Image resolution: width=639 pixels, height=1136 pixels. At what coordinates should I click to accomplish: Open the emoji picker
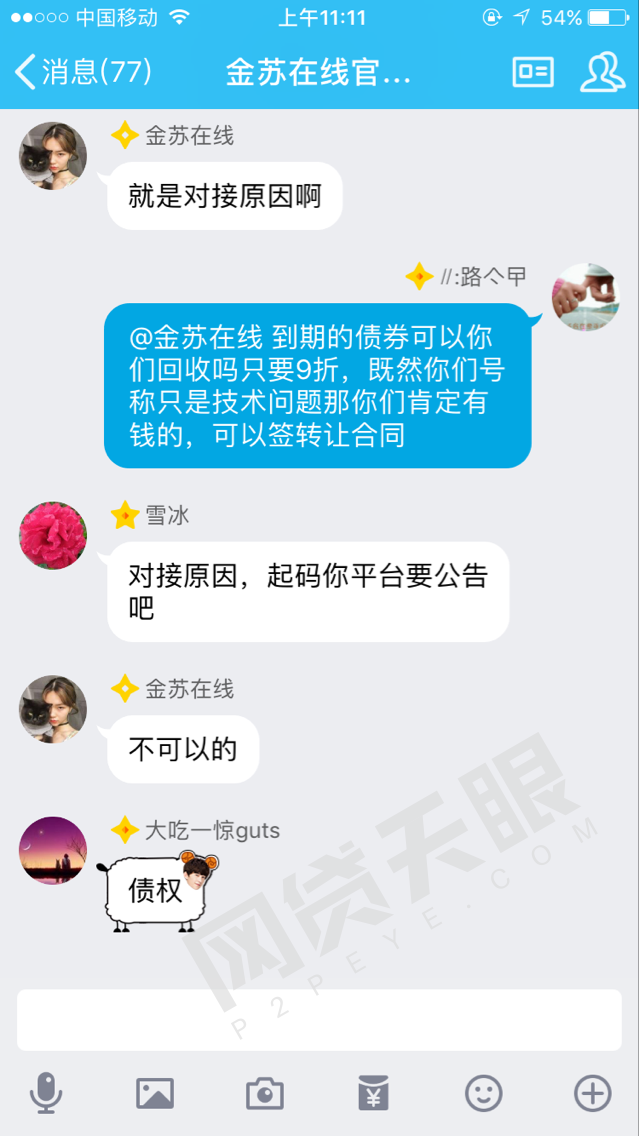(x=483, y=1094)
